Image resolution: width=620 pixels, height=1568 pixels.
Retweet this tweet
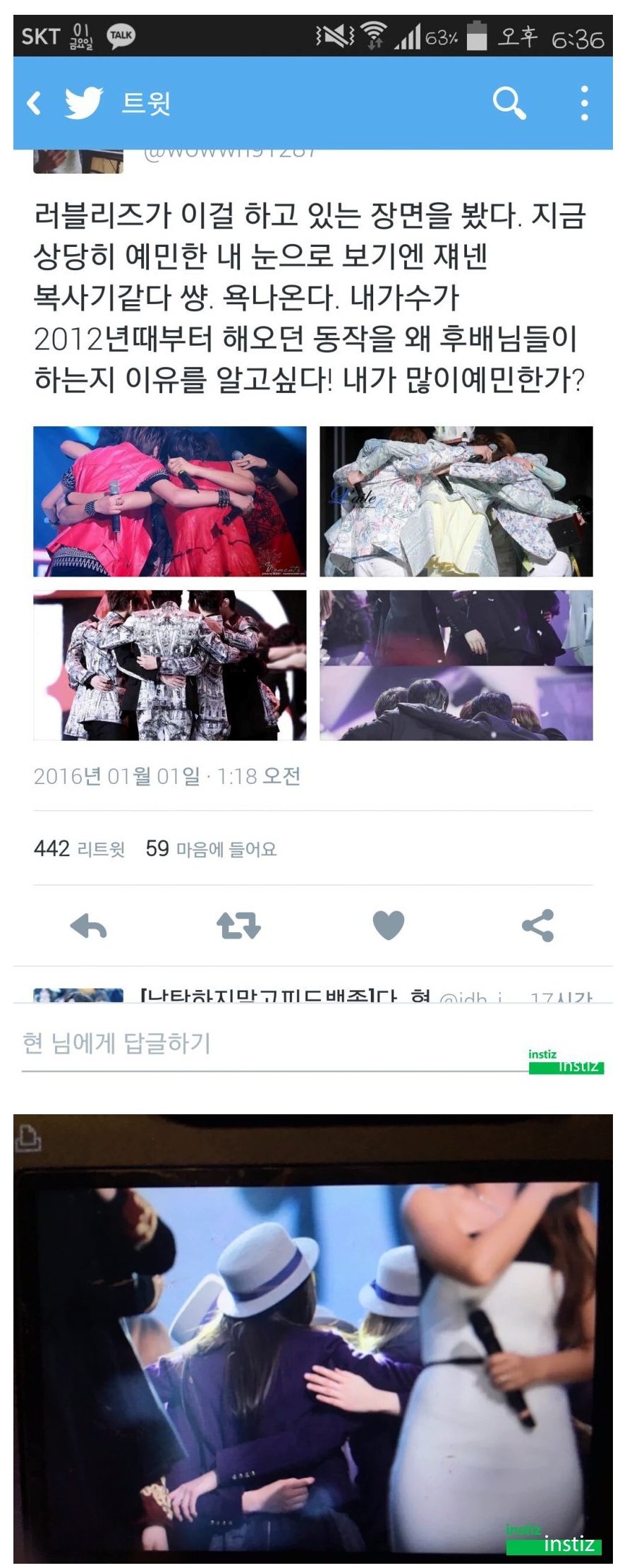pos(238,925)
